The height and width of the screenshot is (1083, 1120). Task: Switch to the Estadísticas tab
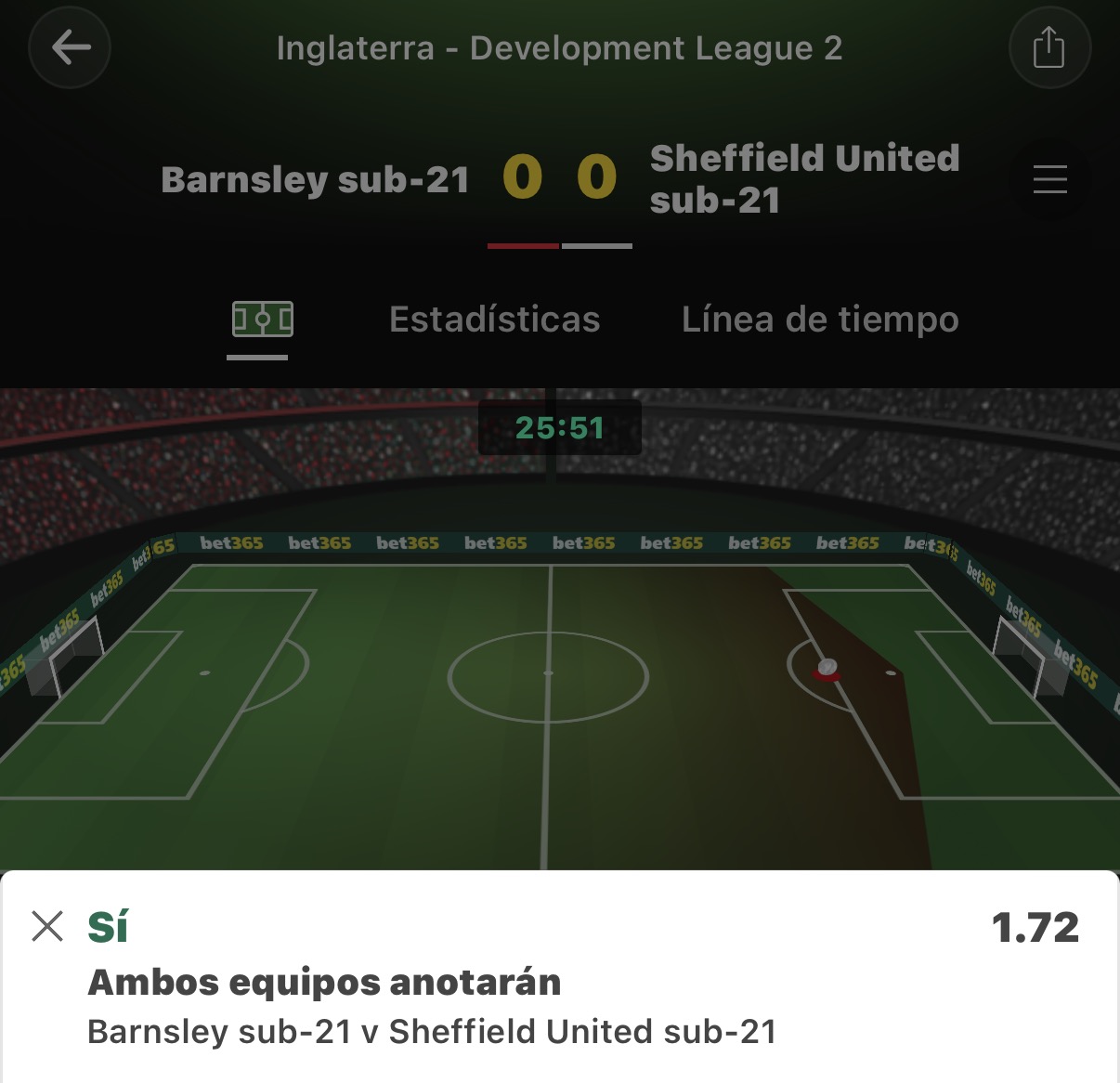coord(494,320)
